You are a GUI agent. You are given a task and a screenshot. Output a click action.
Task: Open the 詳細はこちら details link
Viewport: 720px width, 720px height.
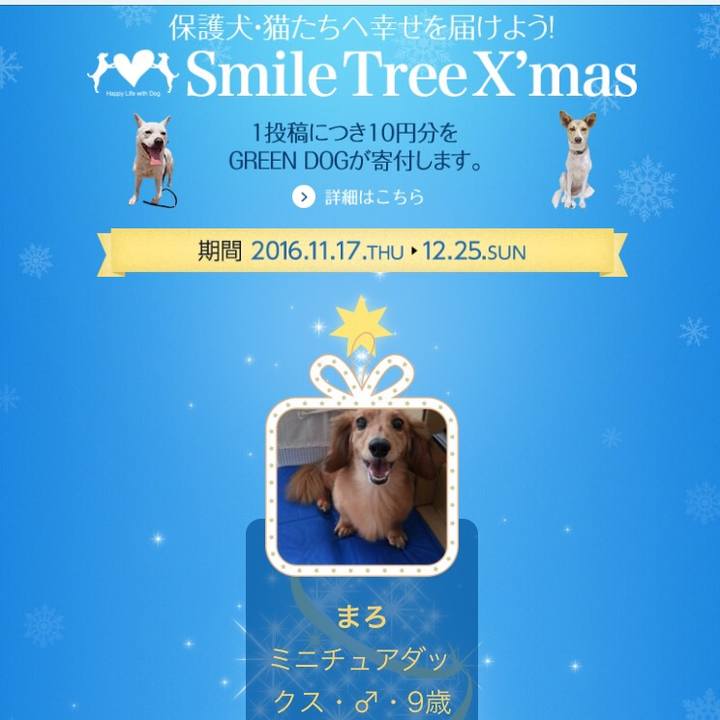tap(359, 197)
